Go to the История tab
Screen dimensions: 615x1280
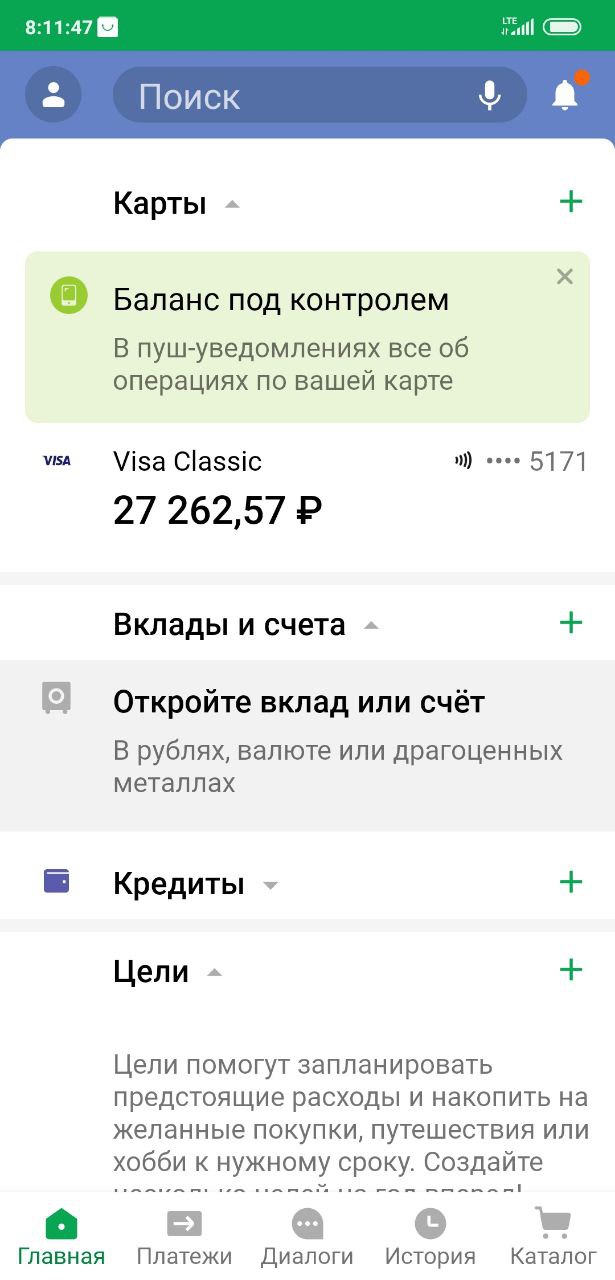[x=430, y=1238]
